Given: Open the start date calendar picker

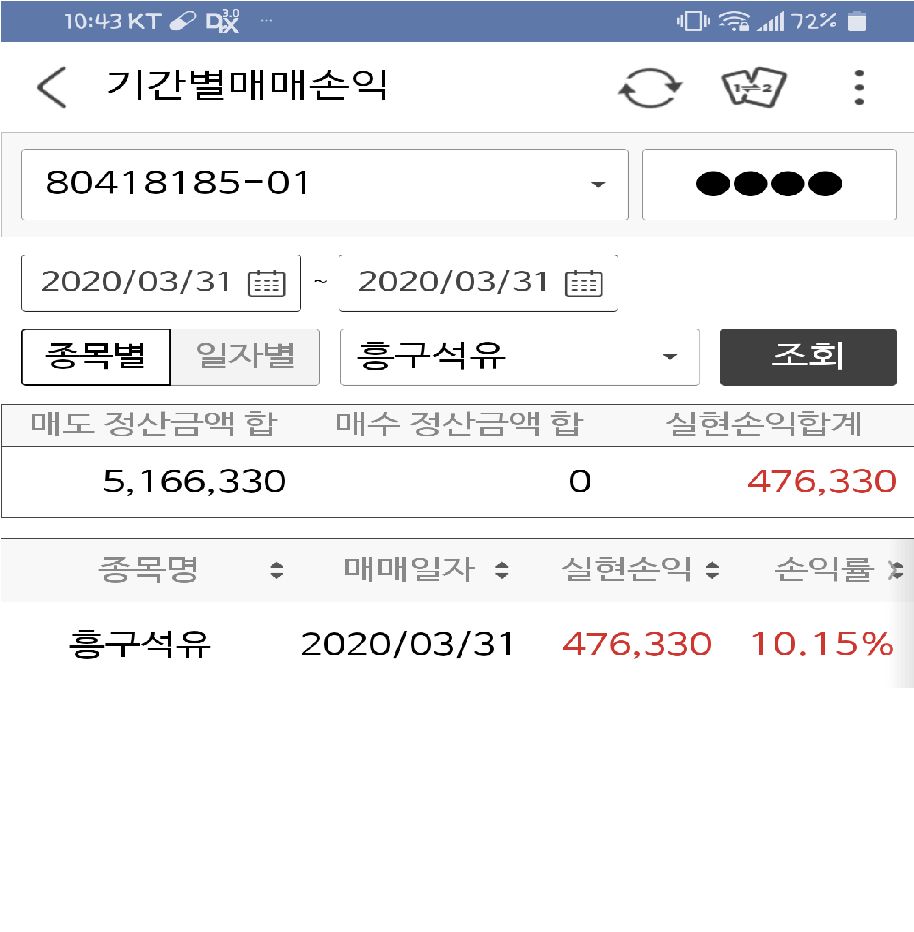Looking at the screenshot, I should pos(266,283).
